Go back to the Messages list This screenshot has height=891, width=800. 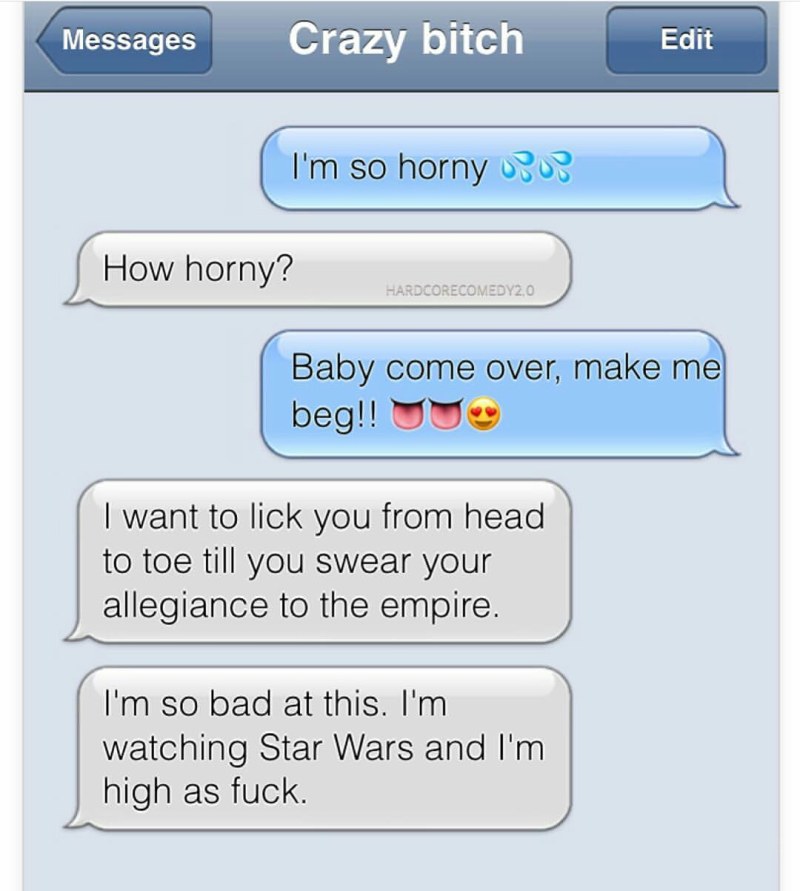(126, 41)
